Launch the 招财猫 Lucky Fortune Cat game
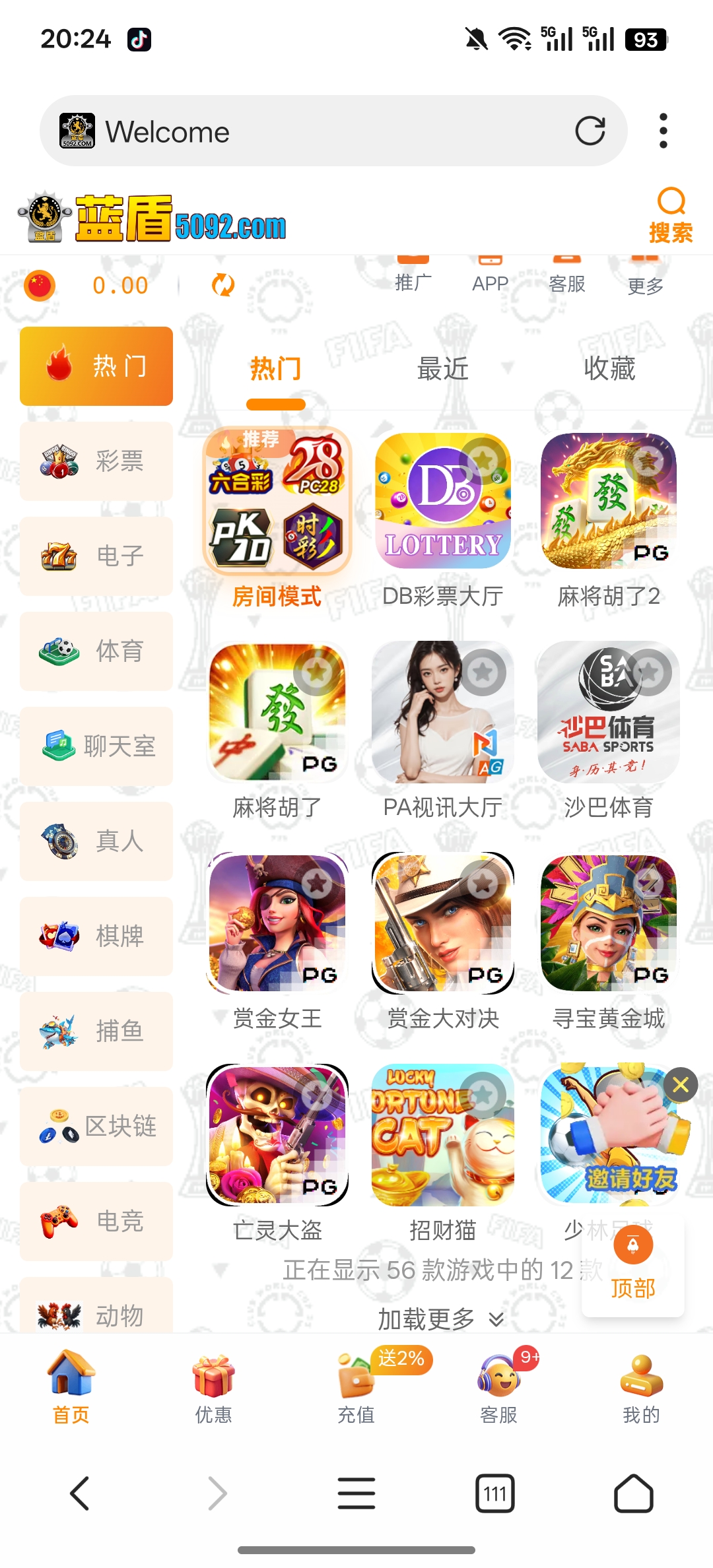This screenshot has height=1568, width=713. tap(442, 1136)
